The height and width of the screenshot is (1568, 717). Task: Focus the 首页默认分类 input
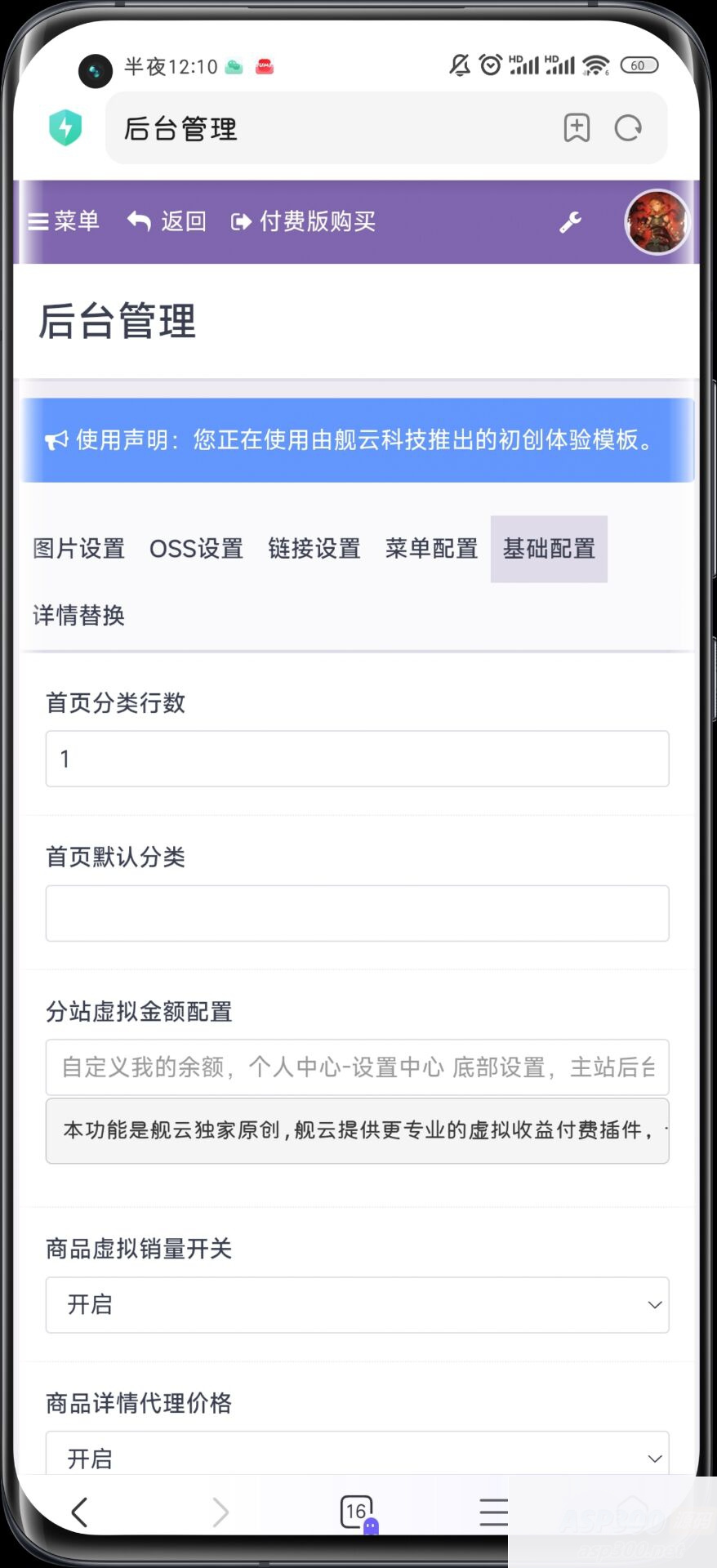coord(357,913)
